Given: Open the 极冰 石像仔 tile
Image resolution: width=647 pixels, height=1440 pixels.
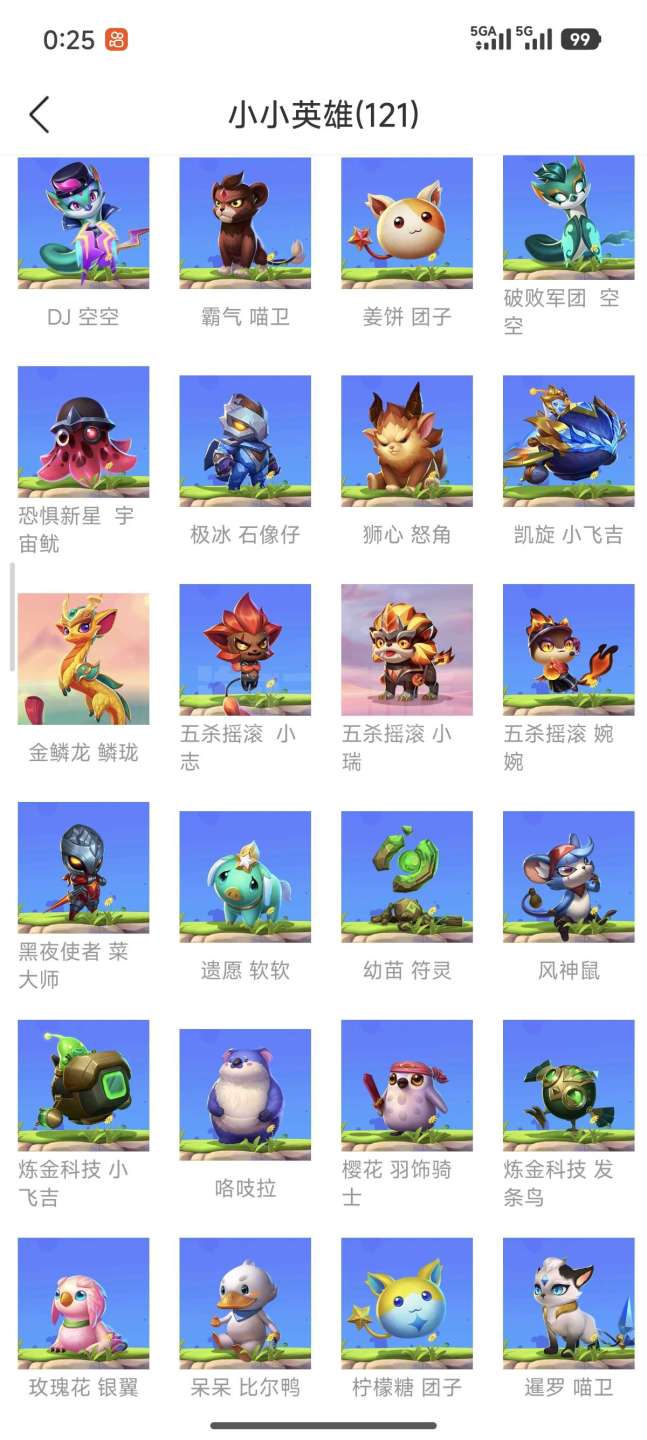Looking at the screenshot, I should 245,441.
